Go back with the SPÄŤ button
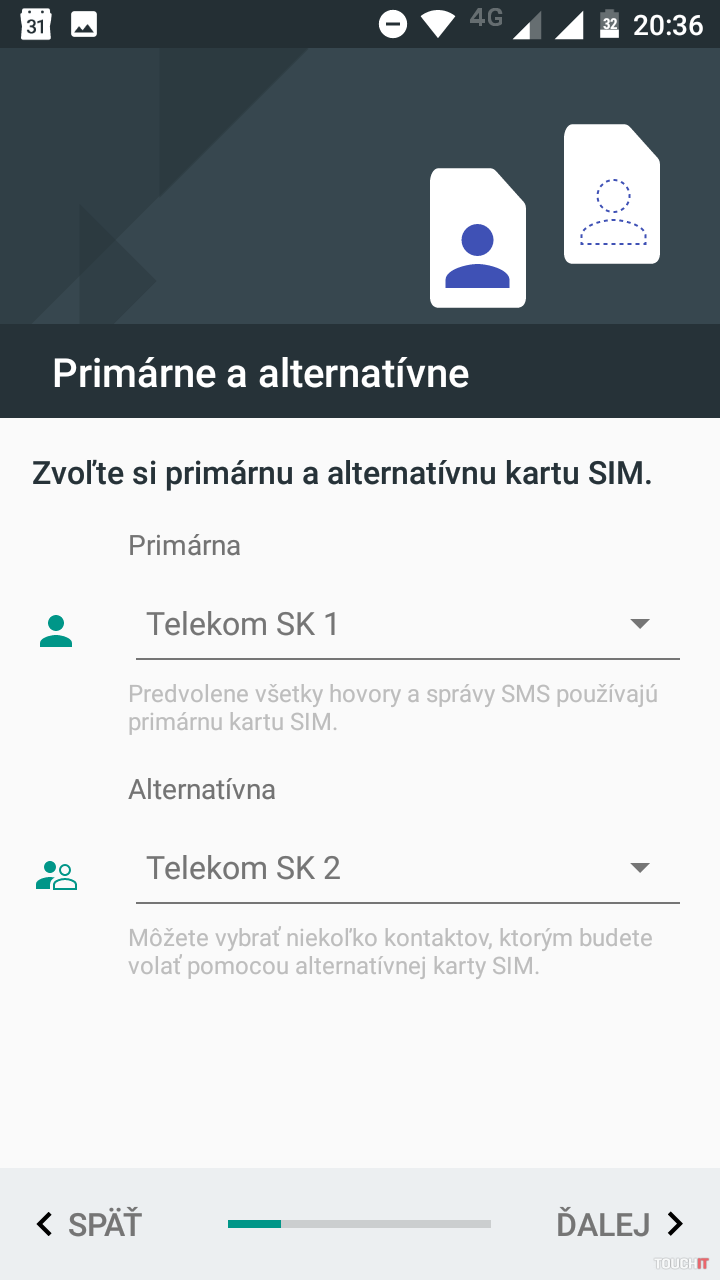 click(89, 1224)
